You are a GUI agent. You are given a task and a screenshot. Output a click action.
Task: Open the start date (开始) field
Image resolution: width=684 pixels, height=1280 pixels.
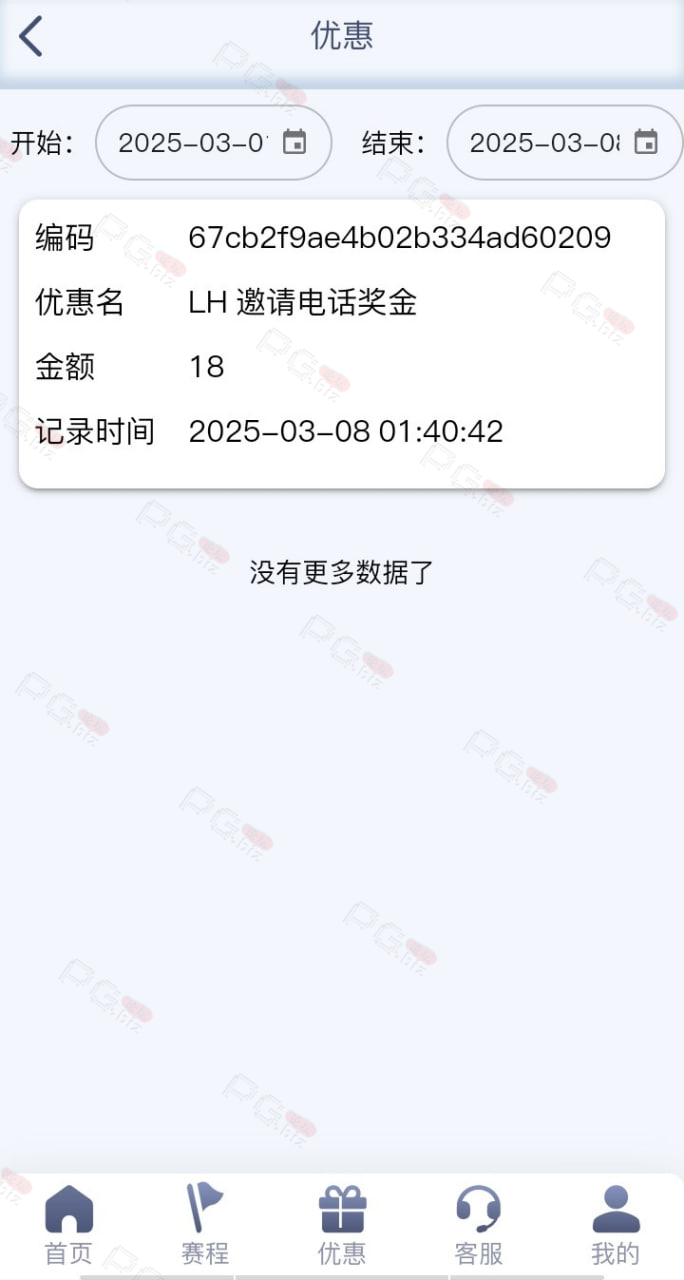tap(213, 143)
